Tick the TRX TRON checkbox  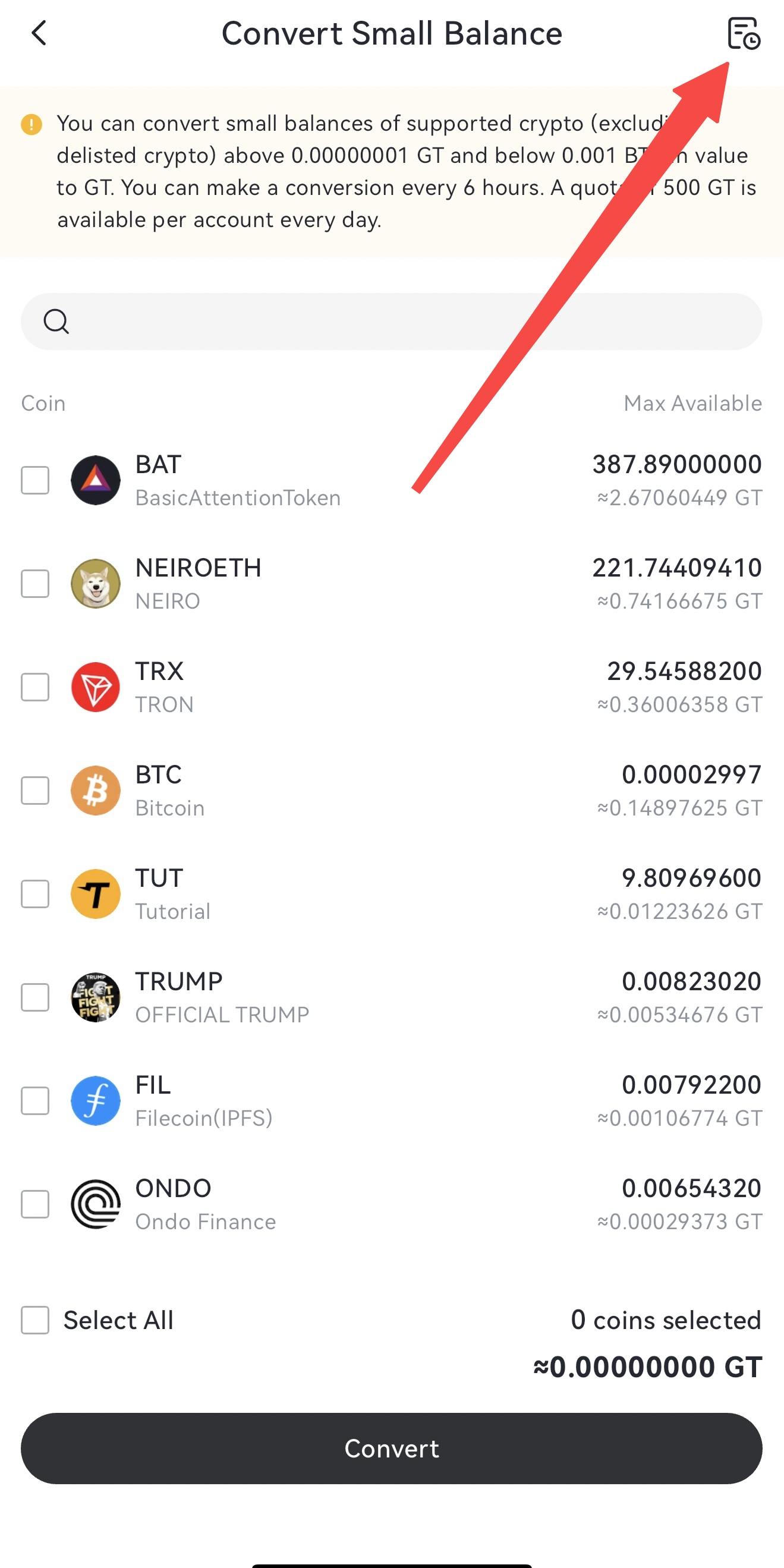[x=35, y=687]
